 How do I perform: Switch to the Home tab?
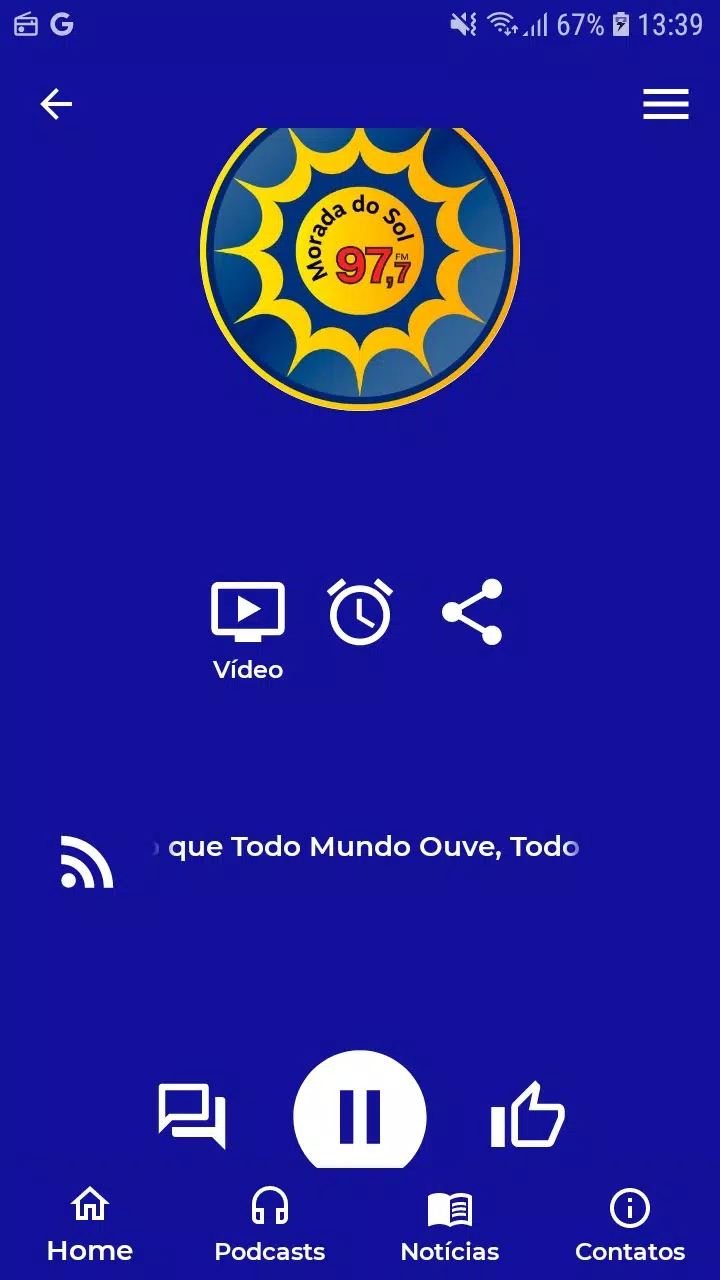click(90, 1225)
